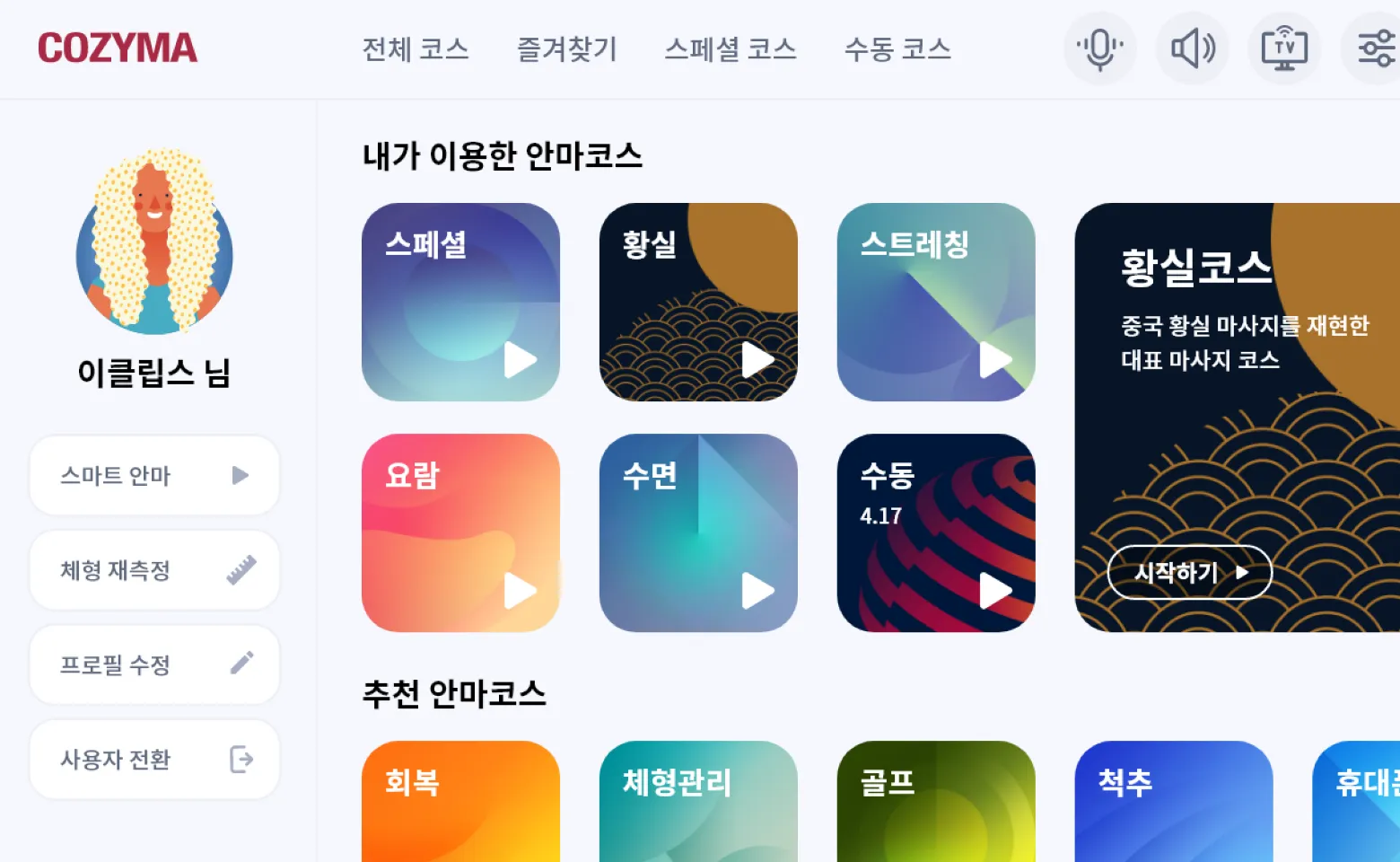Image resolution: width=1400 pixels, height=862 pixels.
Task: Play the 요람 course
Action: pos(520,591)
